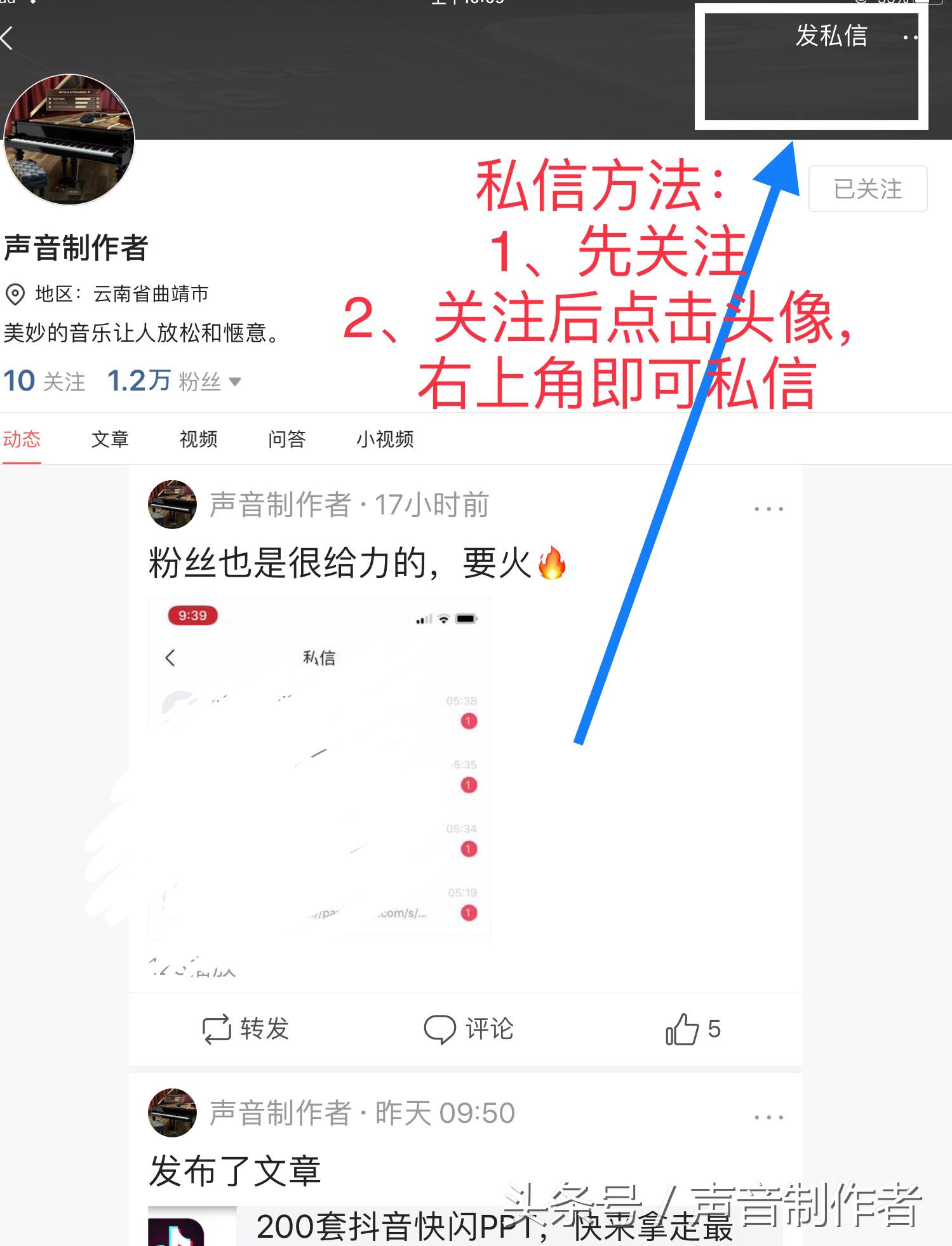Go back using the top-left arrow
The height and width of the screenshot is (1246, 952).
click(x=9, y=38)
